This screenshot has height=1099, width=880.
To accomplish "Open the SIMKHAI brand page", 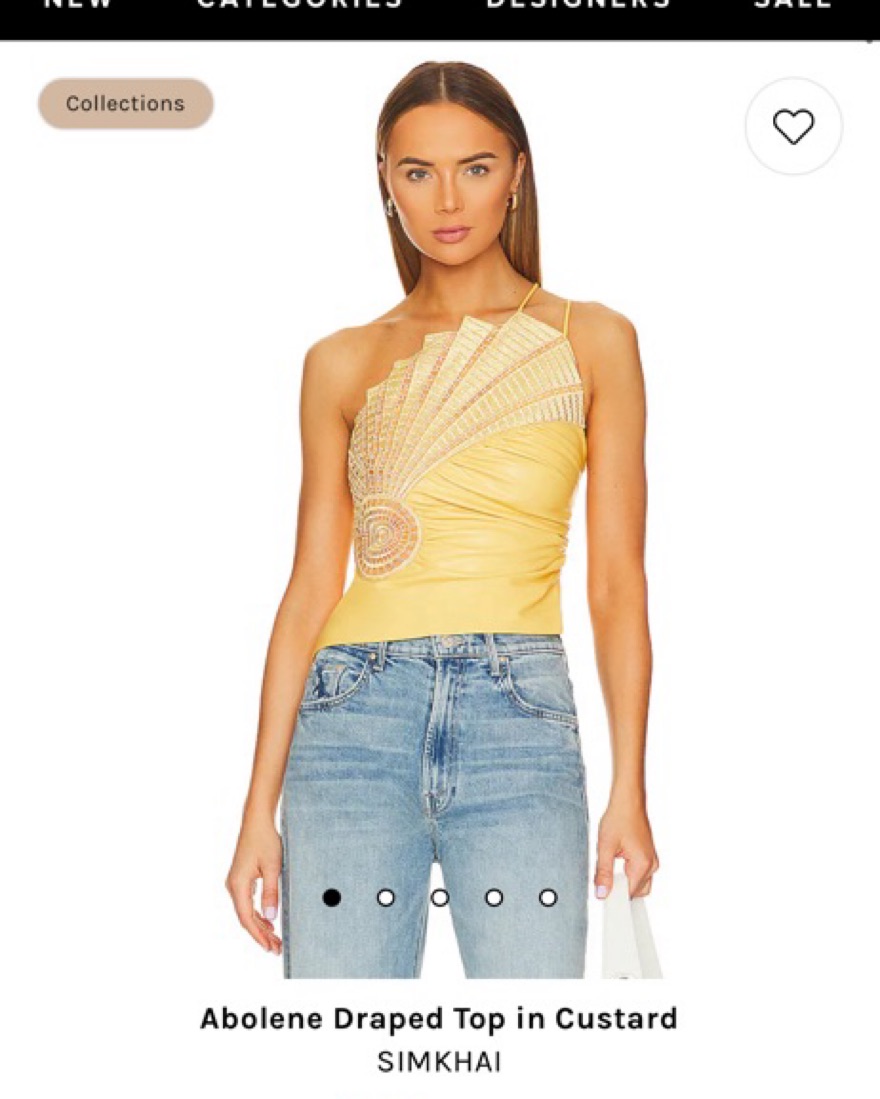I will tap(439, 1061).
